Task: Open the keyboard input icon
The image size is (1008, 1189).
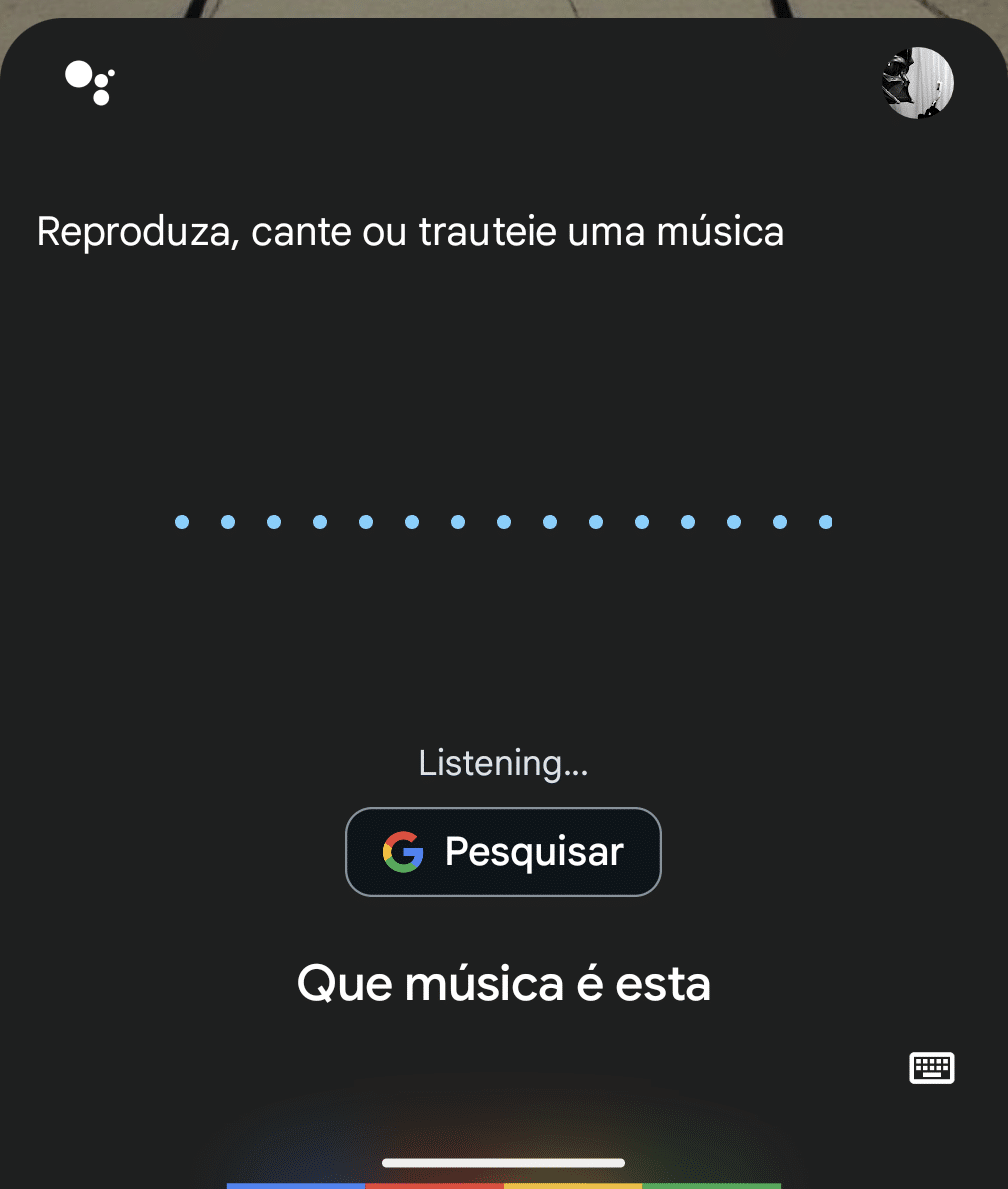Action: pos(931,1068)
